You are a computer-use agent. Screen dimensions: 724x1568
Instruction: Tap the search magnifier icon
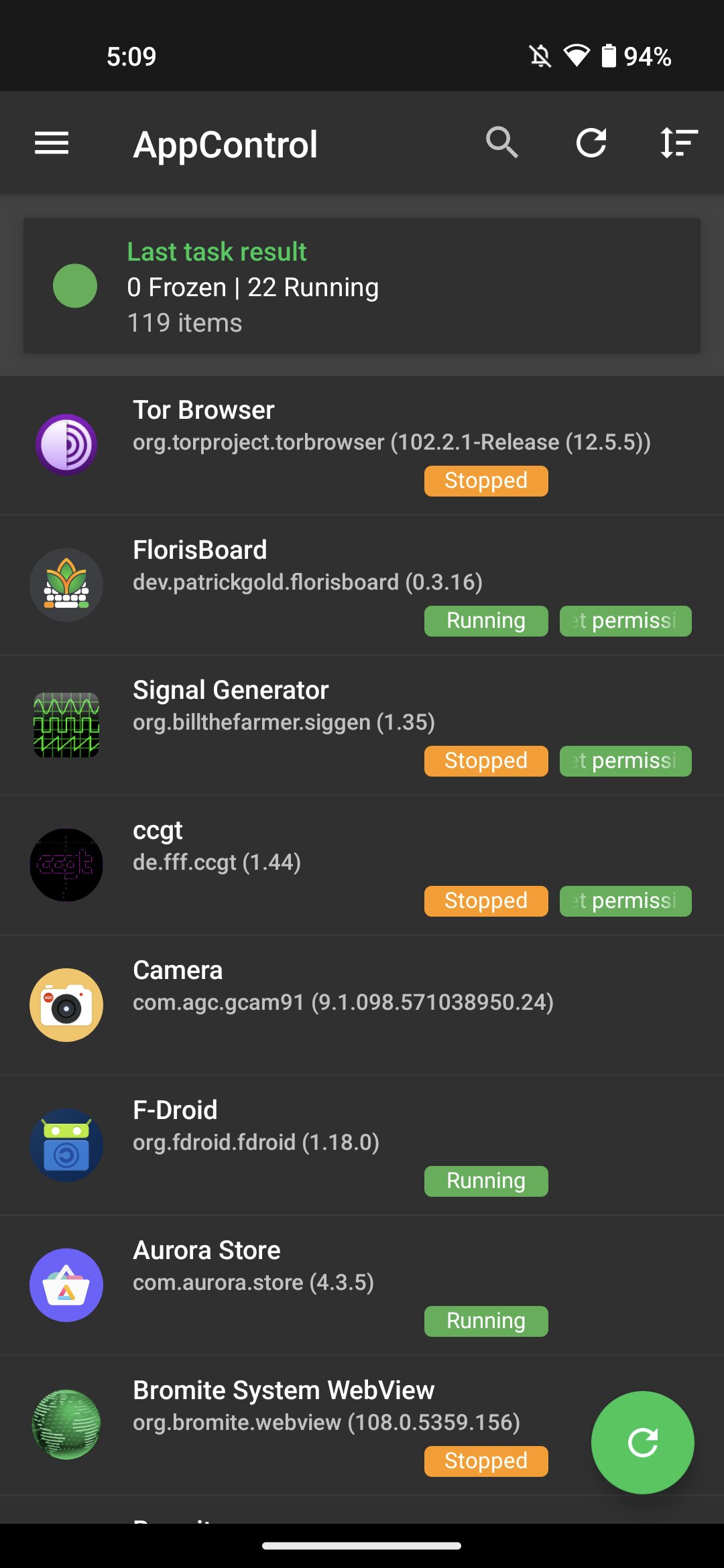point(502,143)
